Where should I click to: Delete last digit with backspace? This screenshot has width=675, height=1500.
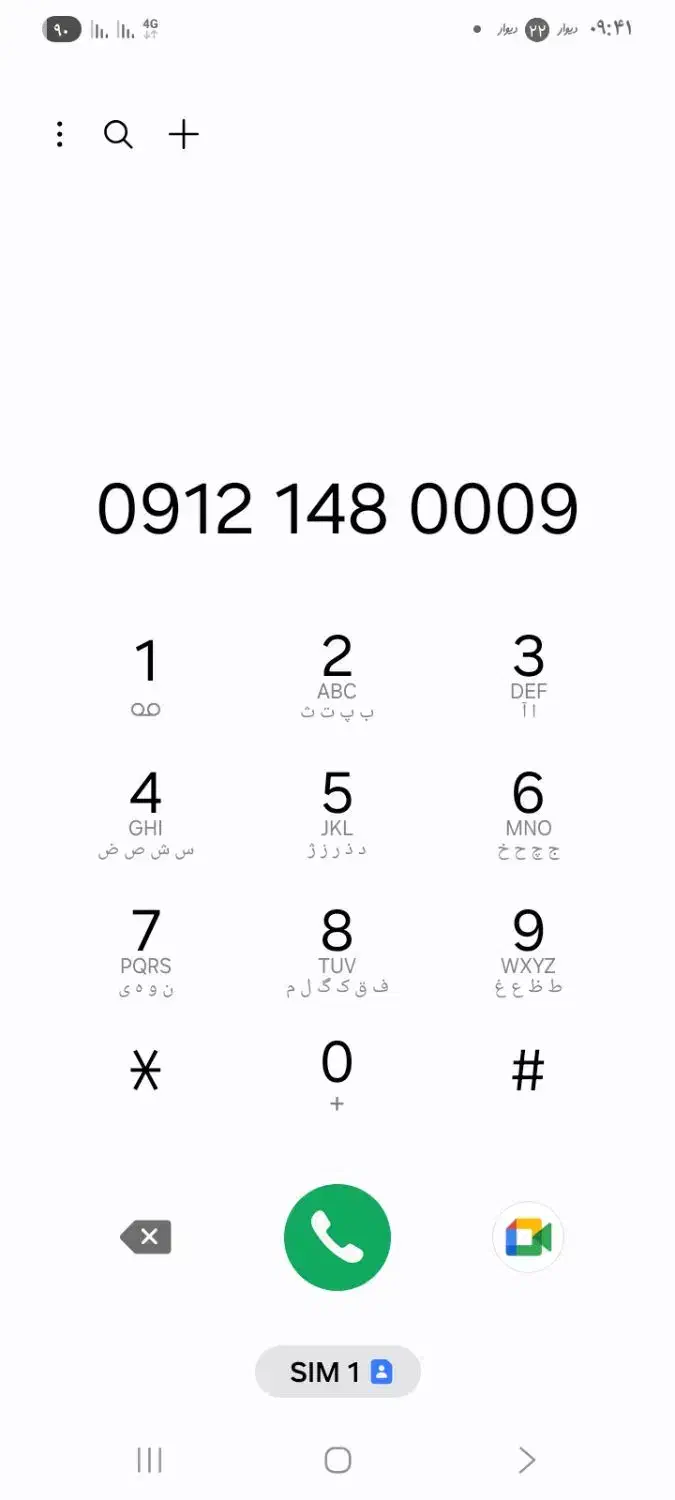[146, 1237]
